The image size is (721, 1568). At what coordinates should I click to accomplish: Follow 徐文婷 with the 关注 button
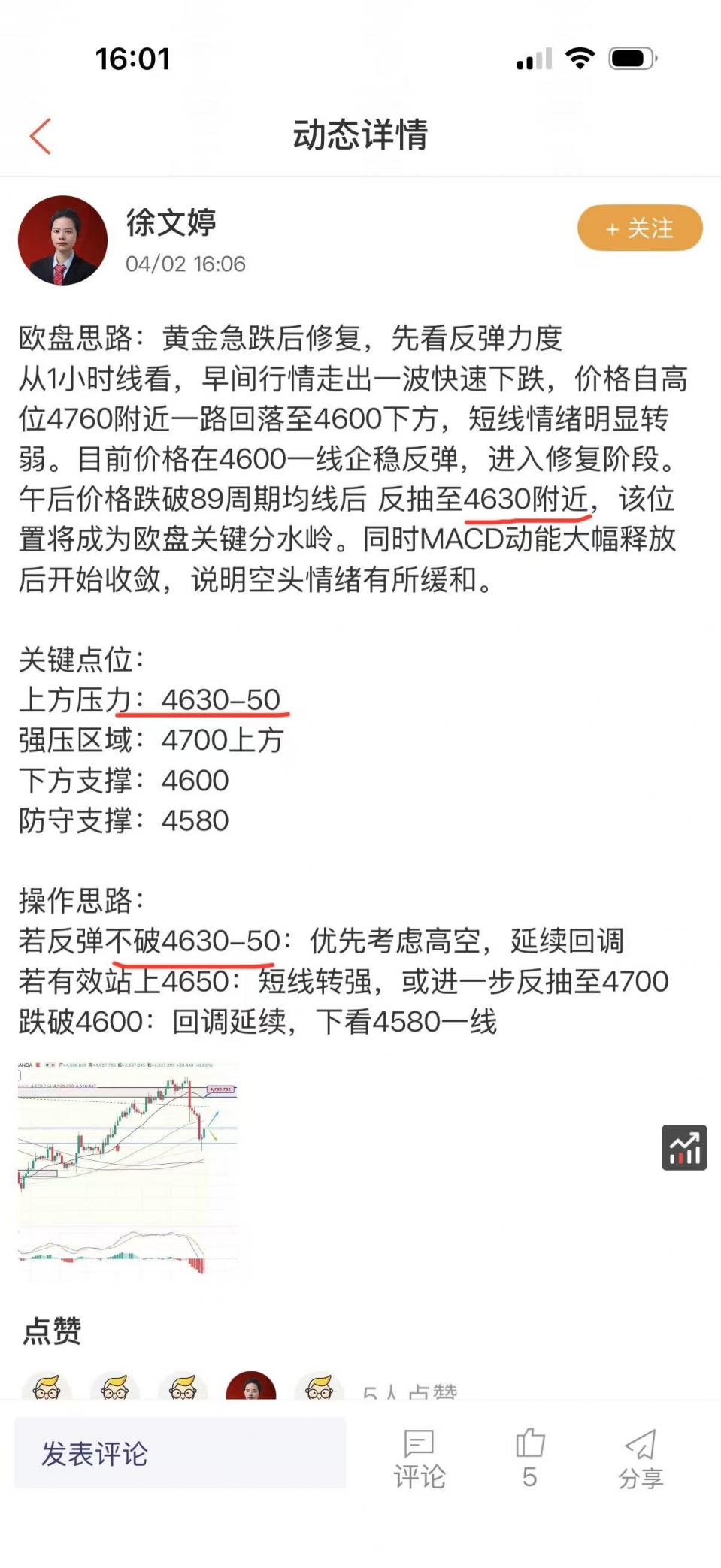640,228
